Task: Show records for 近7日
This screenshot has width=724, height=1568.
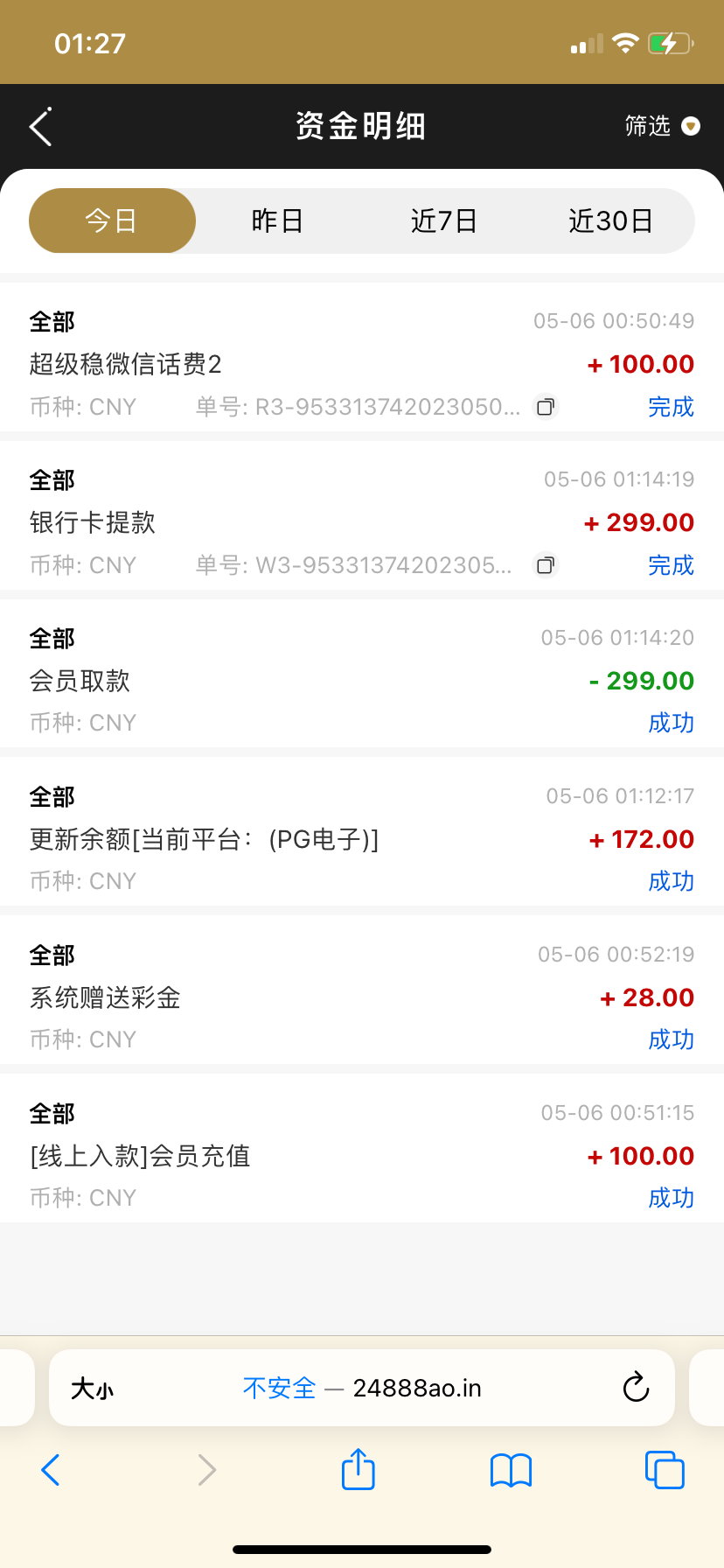Action: pos(444,220)
